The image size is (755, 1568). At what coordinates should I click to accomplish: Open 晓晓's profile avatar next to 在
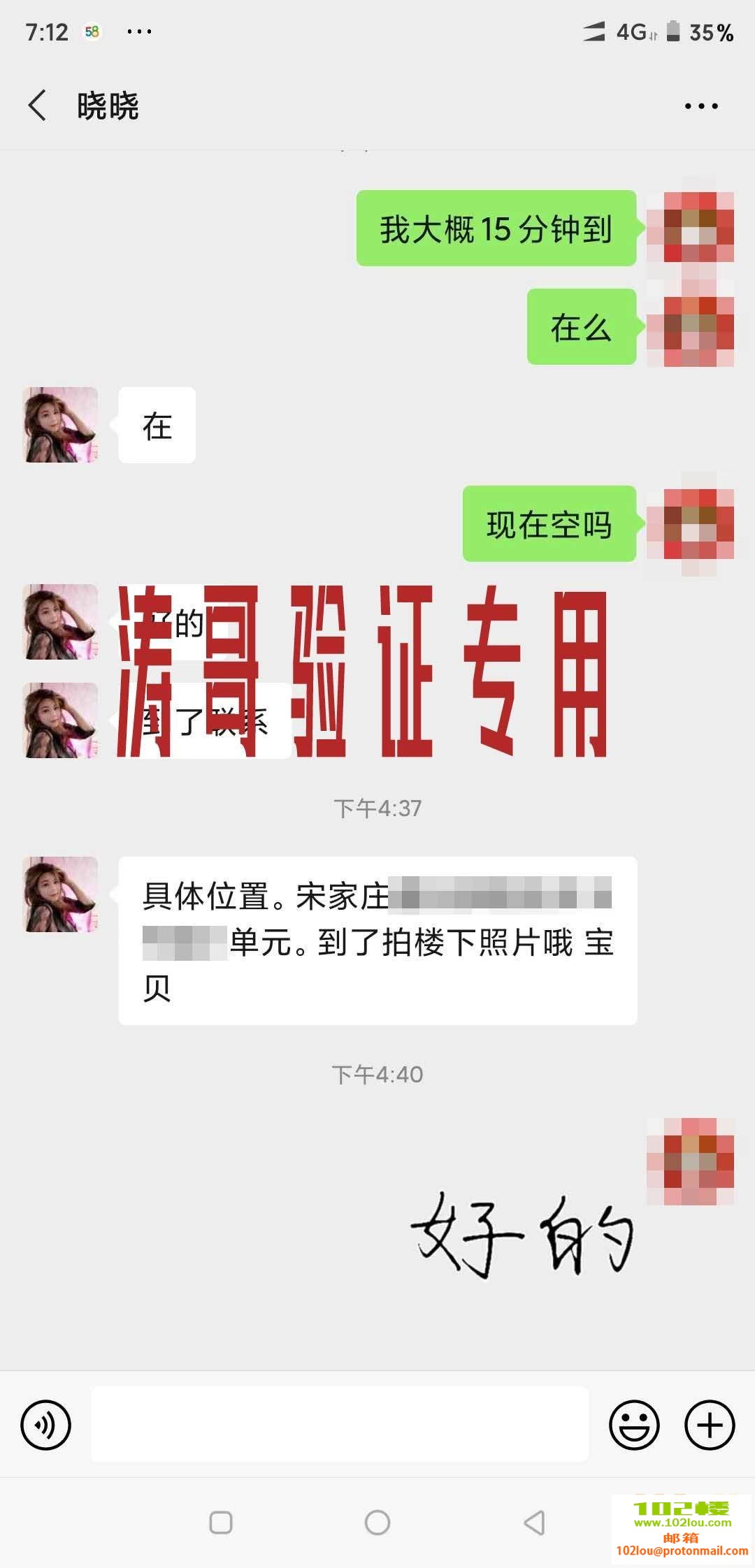[59, 425]
